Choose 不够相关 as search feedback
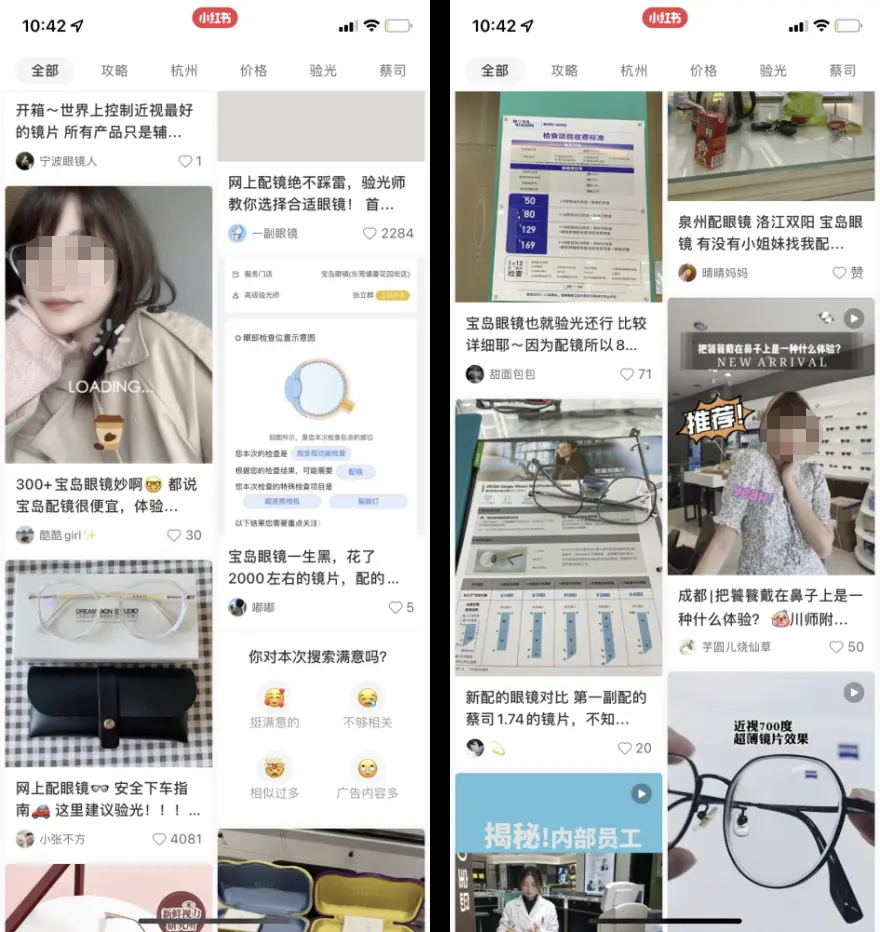The height and width of the screenshot is (932, 880). (367, 704)
